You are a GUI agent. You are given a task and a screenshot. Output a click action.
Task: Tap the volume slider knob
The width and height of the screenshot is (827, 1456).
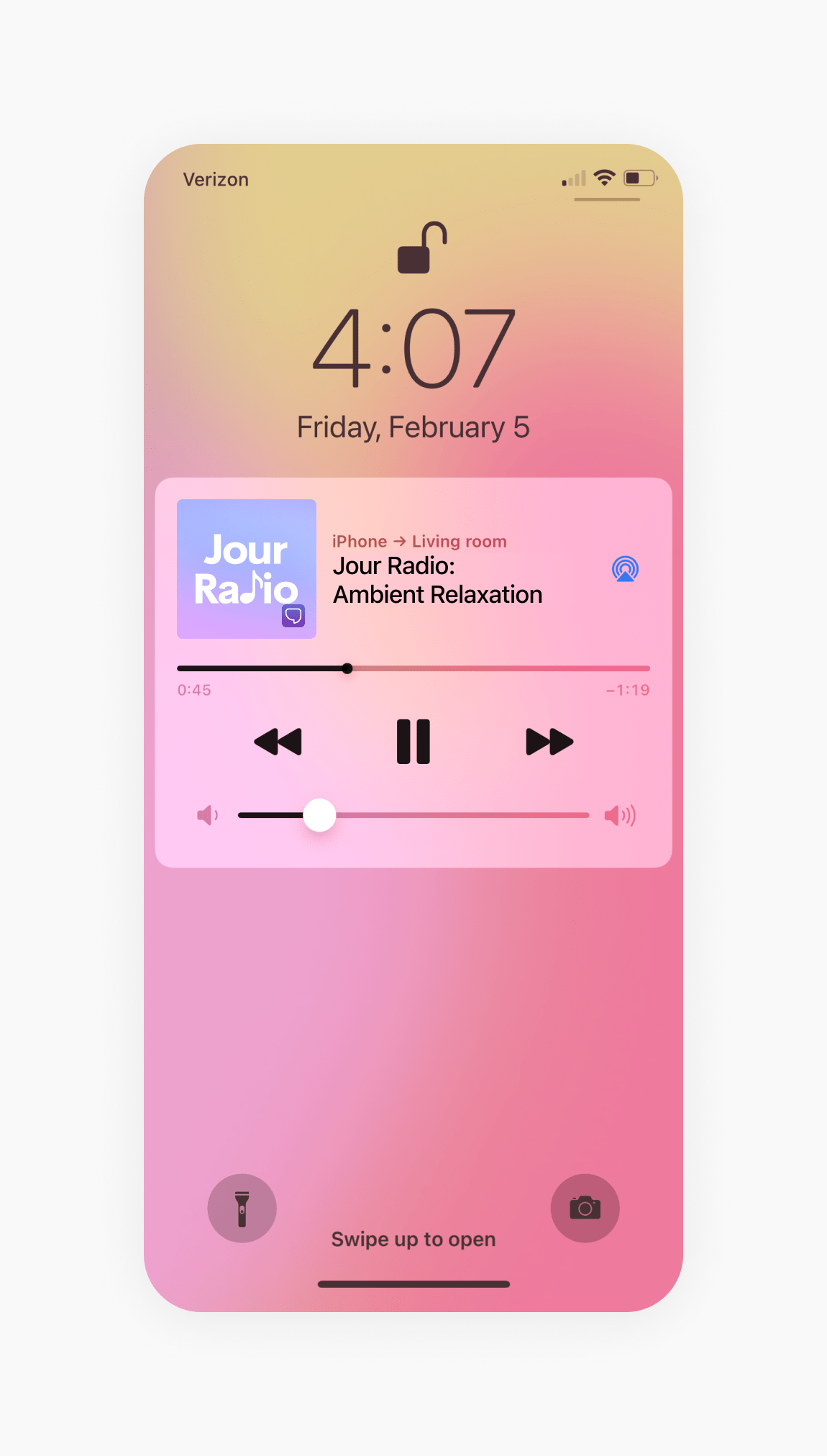click(319, 815)
